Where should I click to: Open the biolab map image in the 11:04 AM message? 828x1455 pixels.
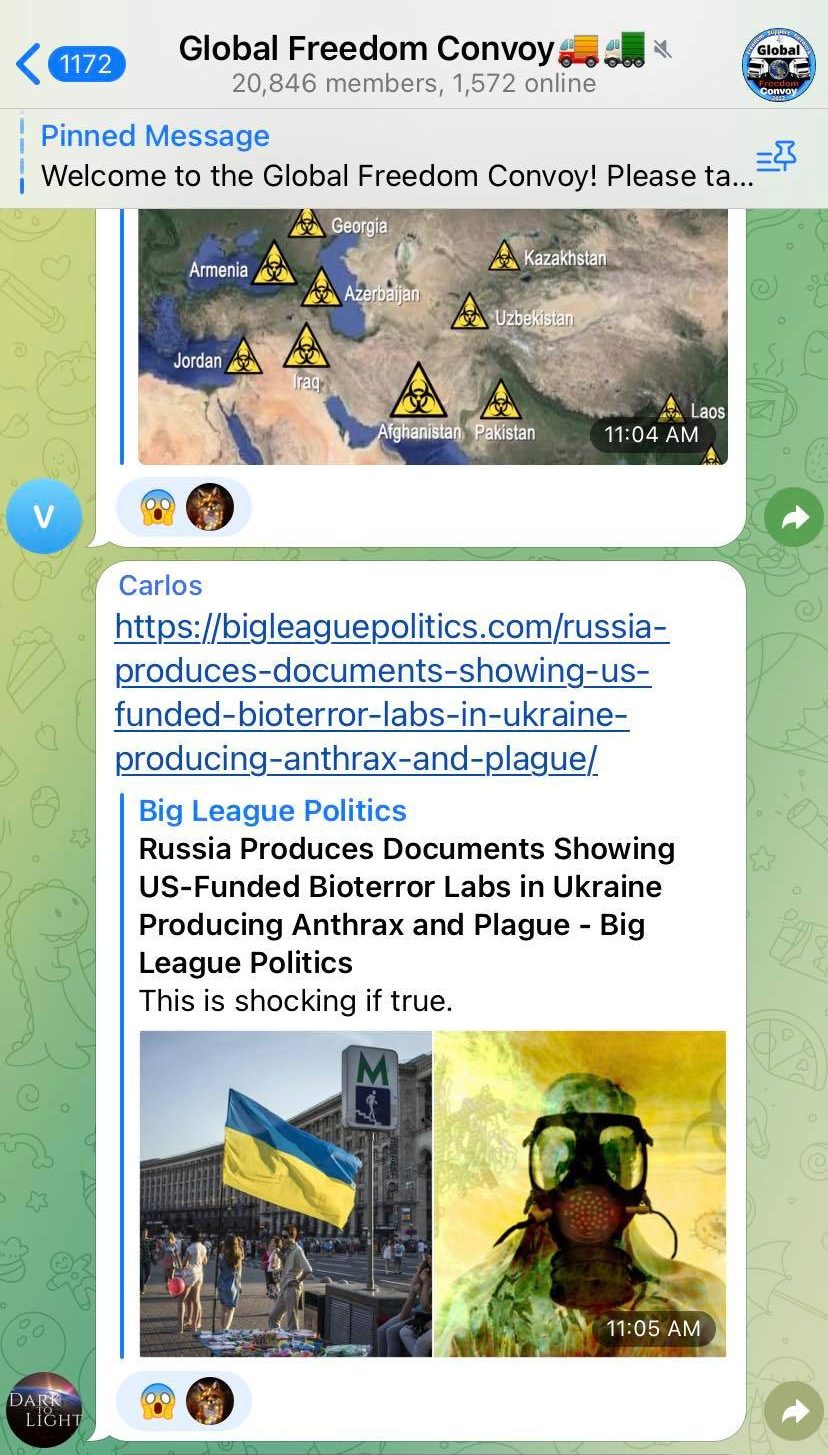[x=432, y=337]
